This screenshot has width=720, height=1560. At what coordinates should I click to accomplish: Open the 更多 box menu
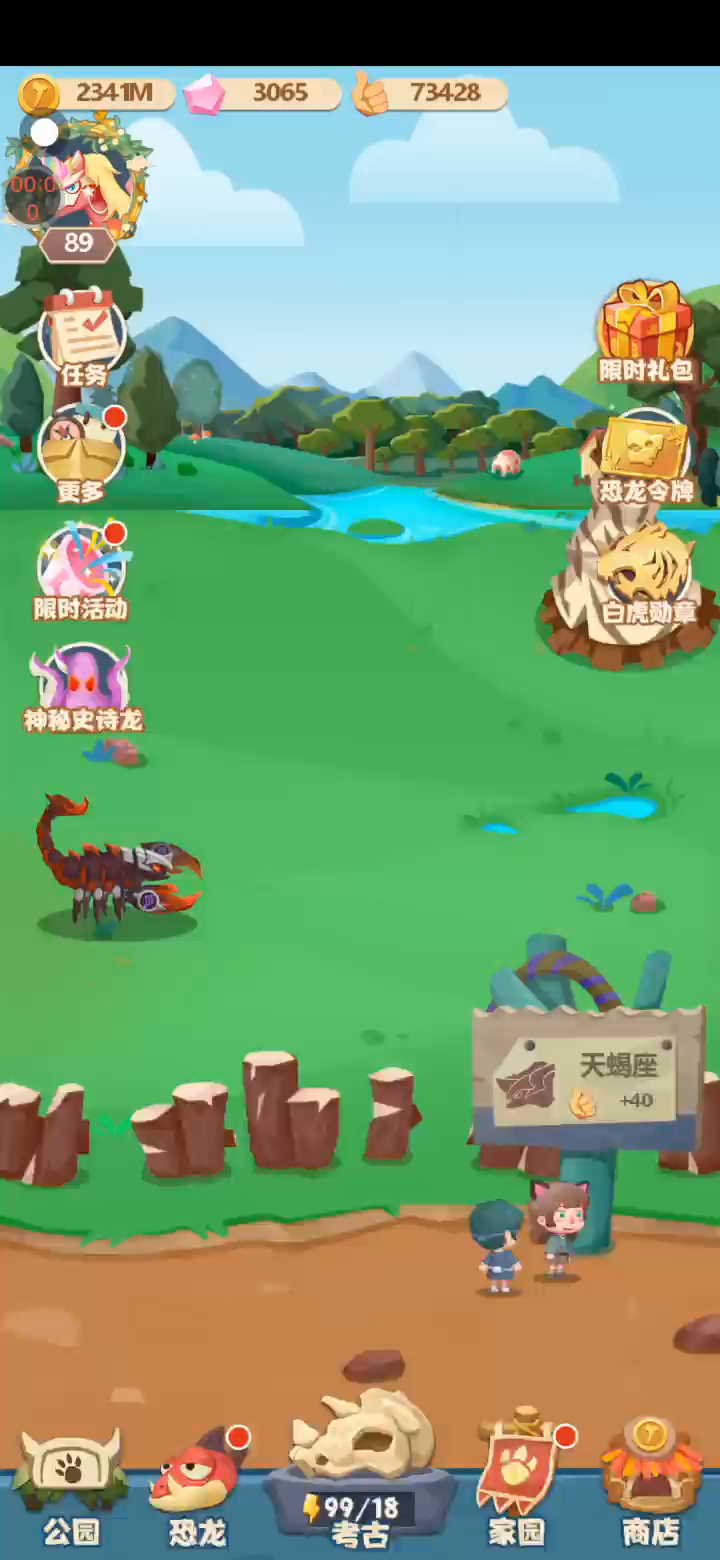click(82, 452)
